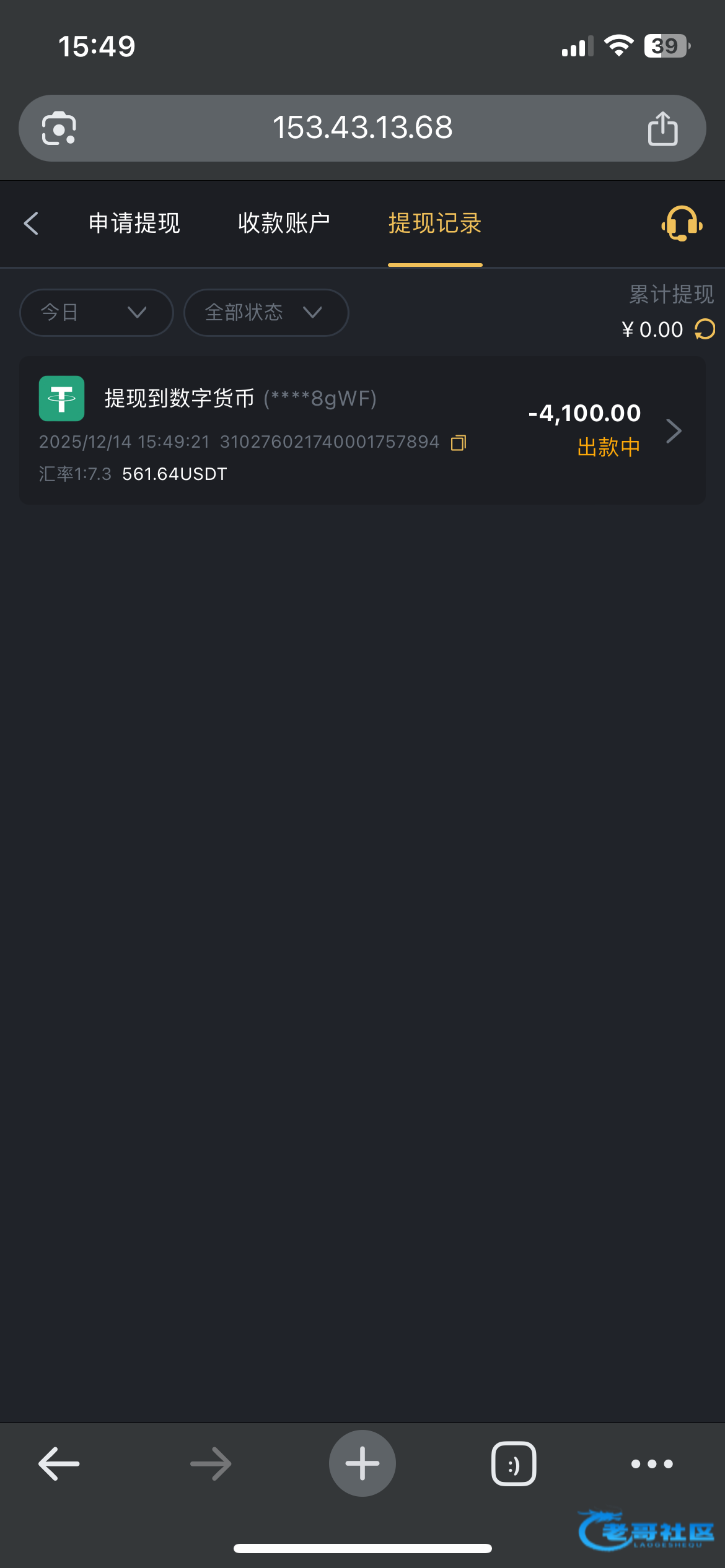Open the camera scan icon in address bar
Viewport: 725px width, 1568px height.
59,128
